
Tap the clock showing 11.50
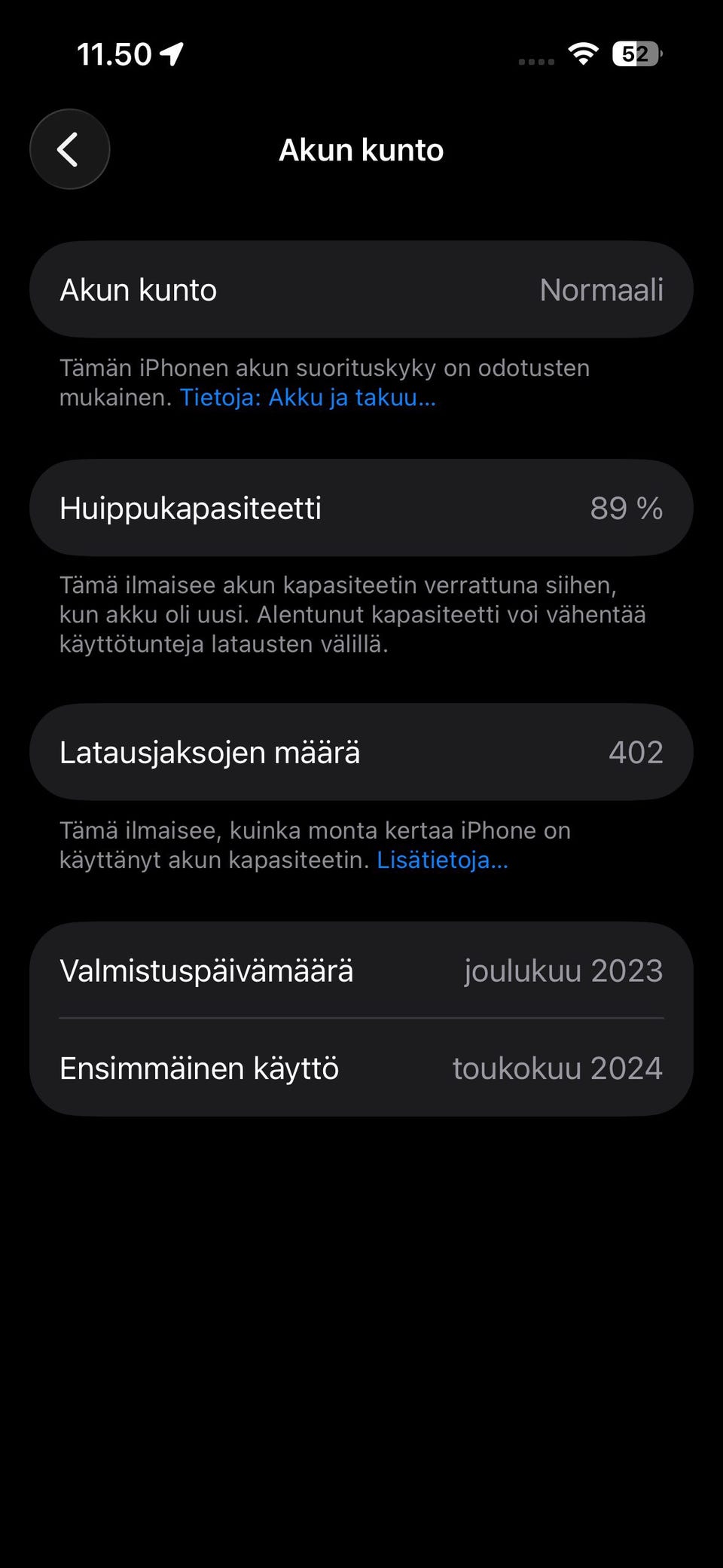tap(113, 53)
